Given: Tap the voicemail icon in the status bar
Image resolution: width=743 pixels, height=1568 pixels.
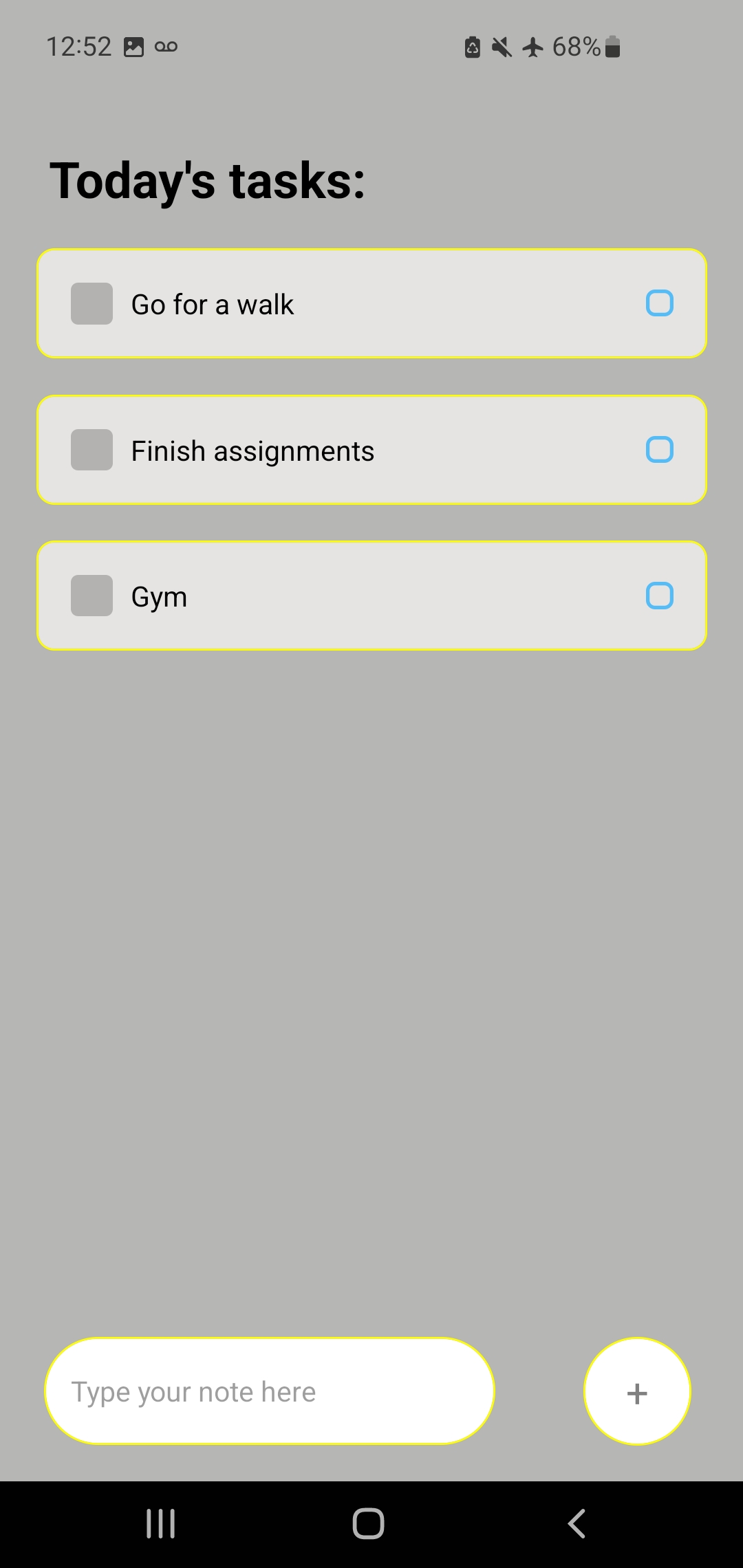Looking at the screenshot, I should click(x=165, y=46).
